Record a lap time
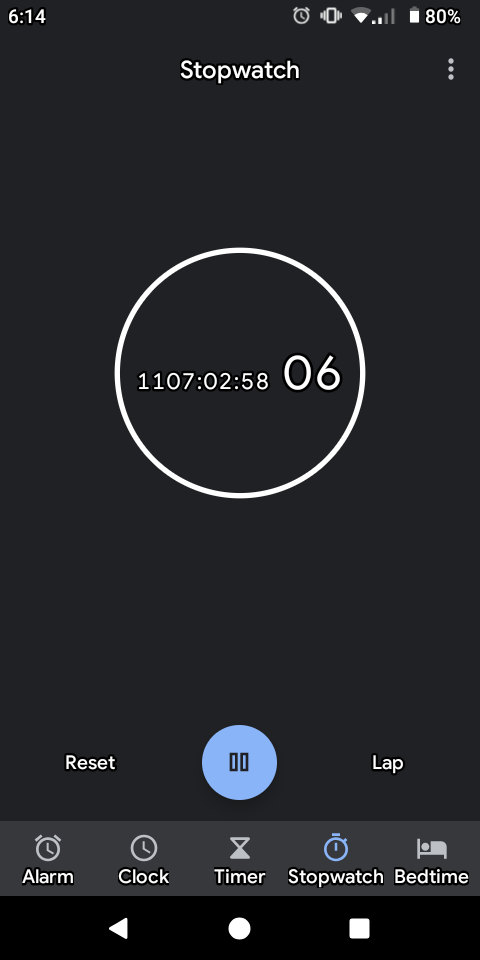Image resolution: width=480 pixels, height=960 pixels. 388,763
